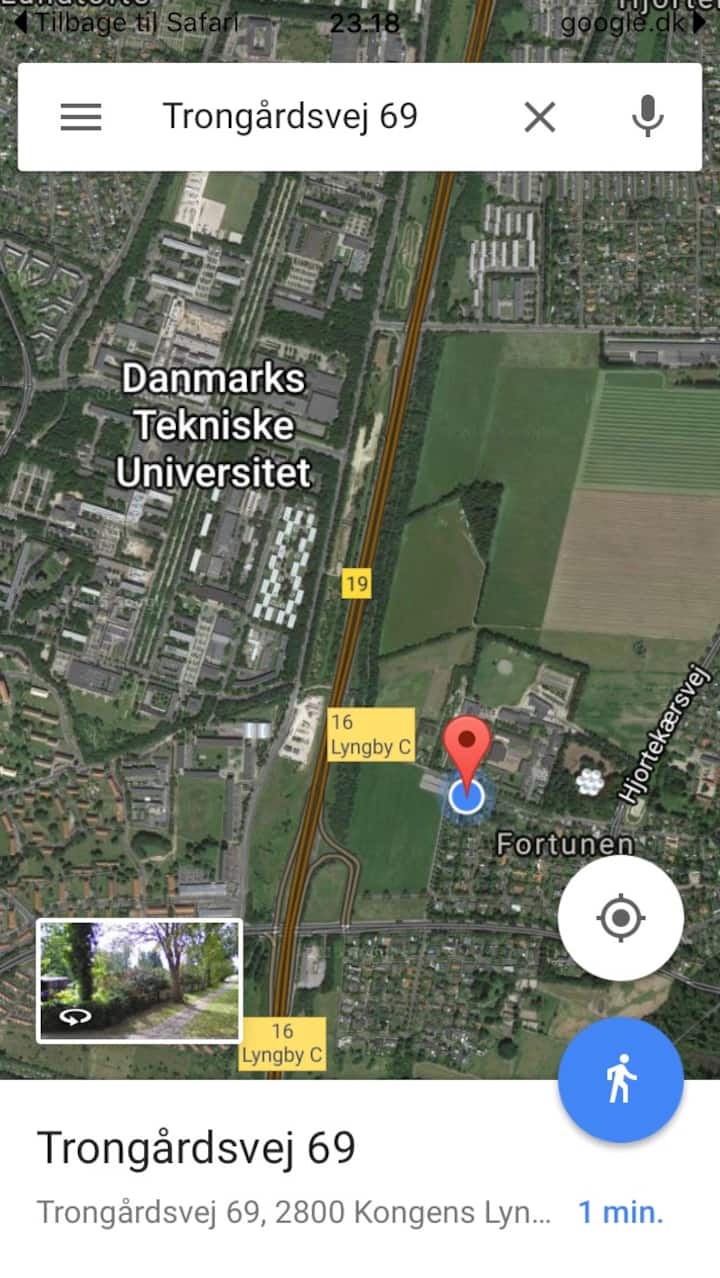
Task: Clear the search query
Action: pyautogui.click(x=540, y=117)
